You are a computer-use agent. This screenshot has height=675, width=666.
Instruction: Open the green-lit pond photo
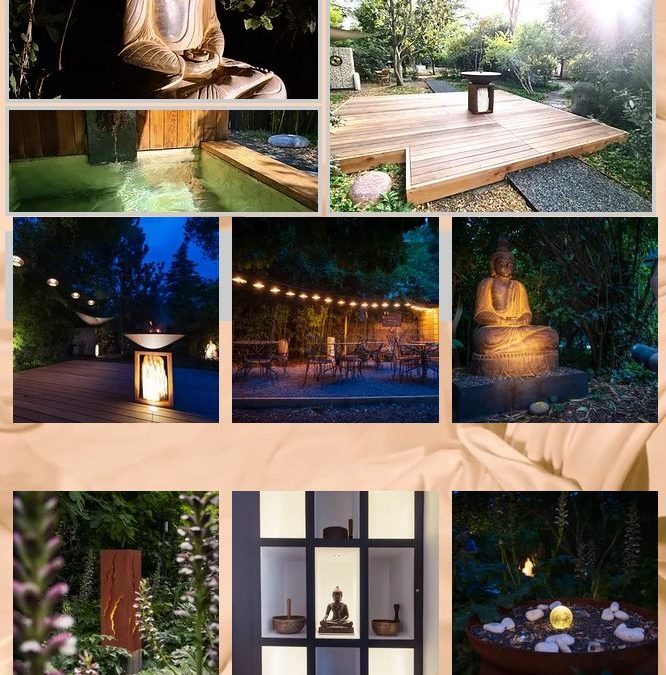click(x=163, y=160)
